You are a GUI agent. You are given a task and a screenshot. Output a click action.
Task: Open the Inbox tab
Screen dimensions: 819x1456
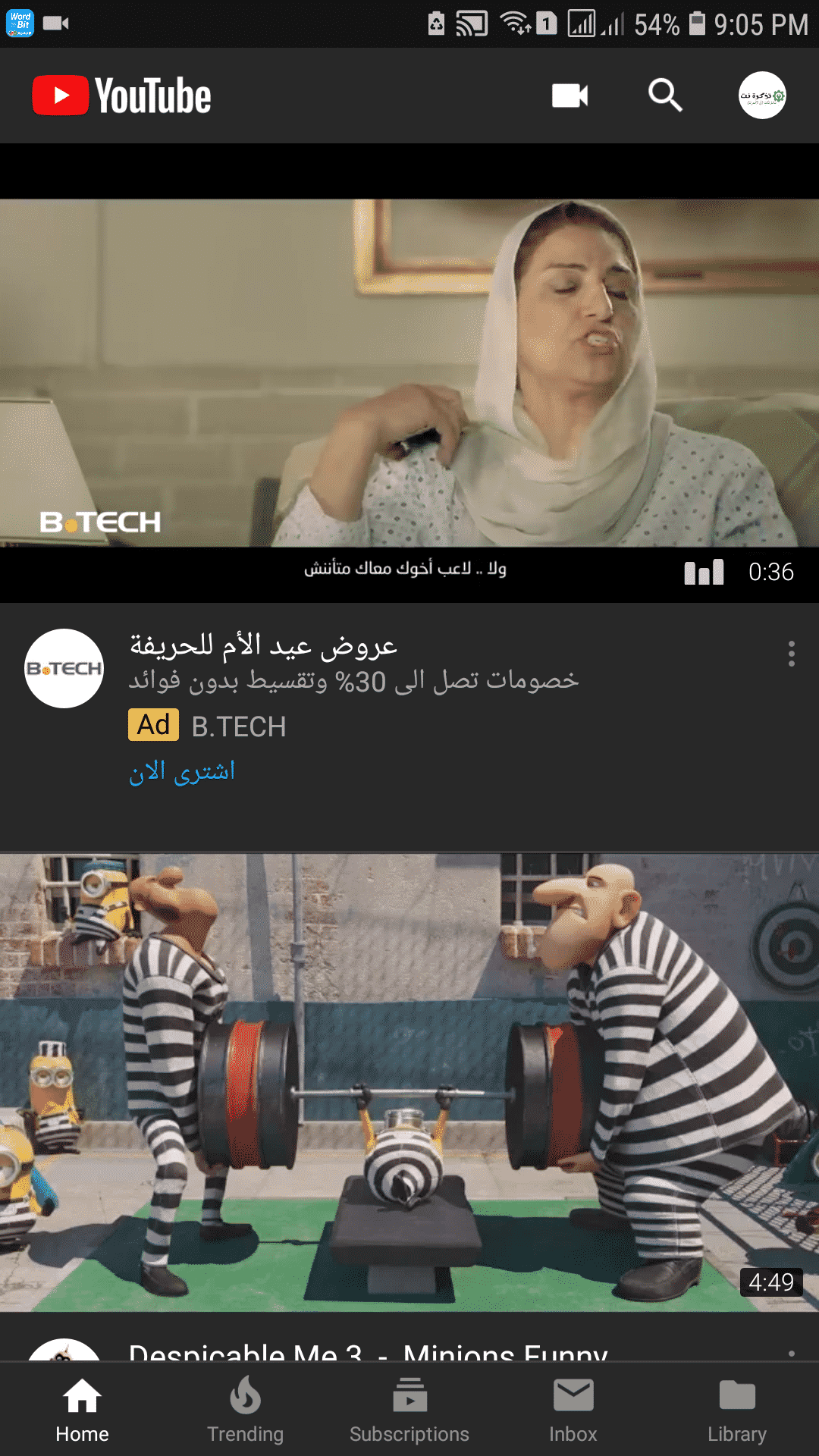573,1410
